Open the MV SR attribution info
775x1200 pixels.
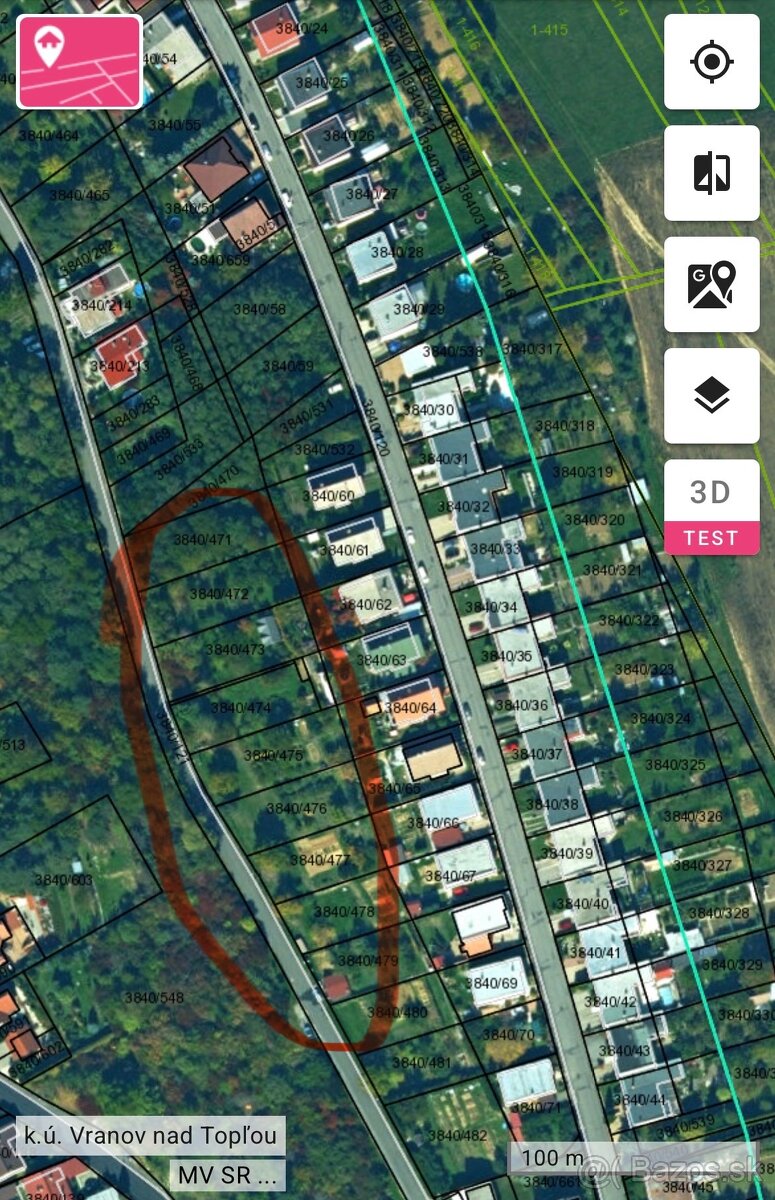pyautogui.click(x=227, y=1174)
